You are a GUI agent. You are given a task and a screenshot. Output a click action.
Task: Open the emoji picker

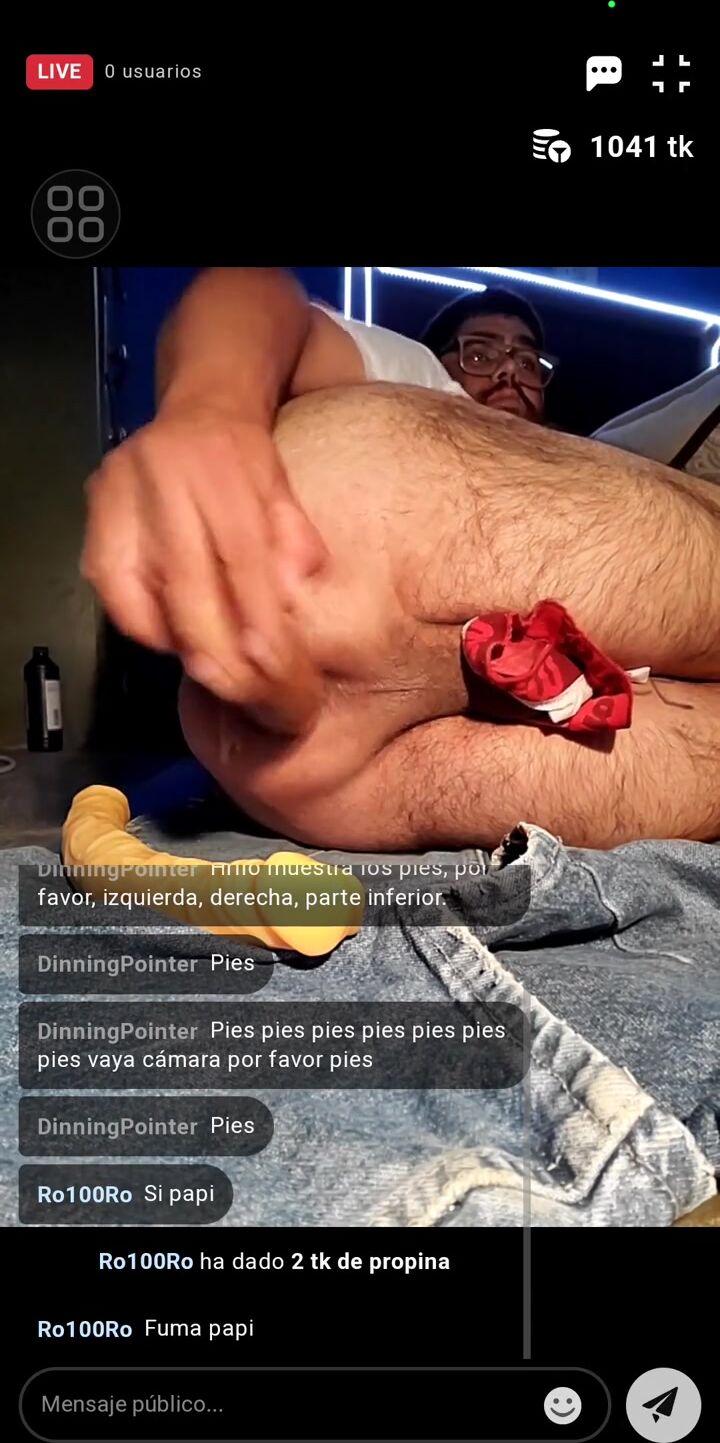tap(562, 1405)
